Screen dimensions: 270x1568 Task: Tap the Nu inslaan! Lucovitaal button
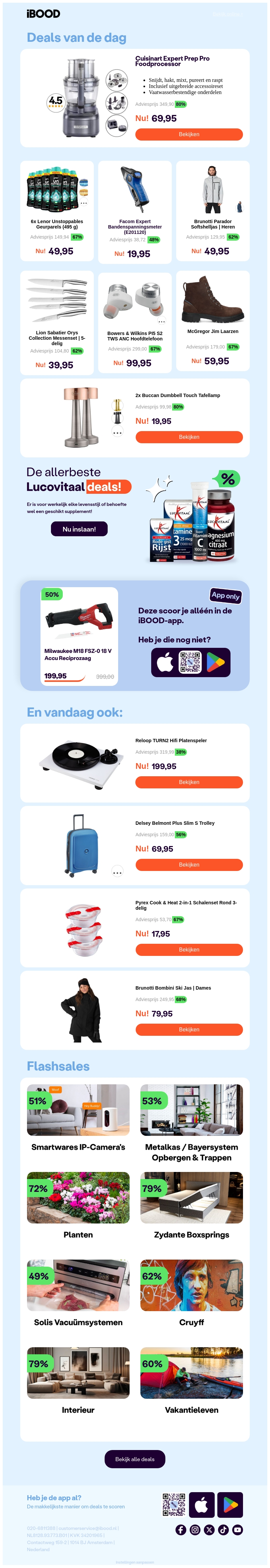point(79,529)
